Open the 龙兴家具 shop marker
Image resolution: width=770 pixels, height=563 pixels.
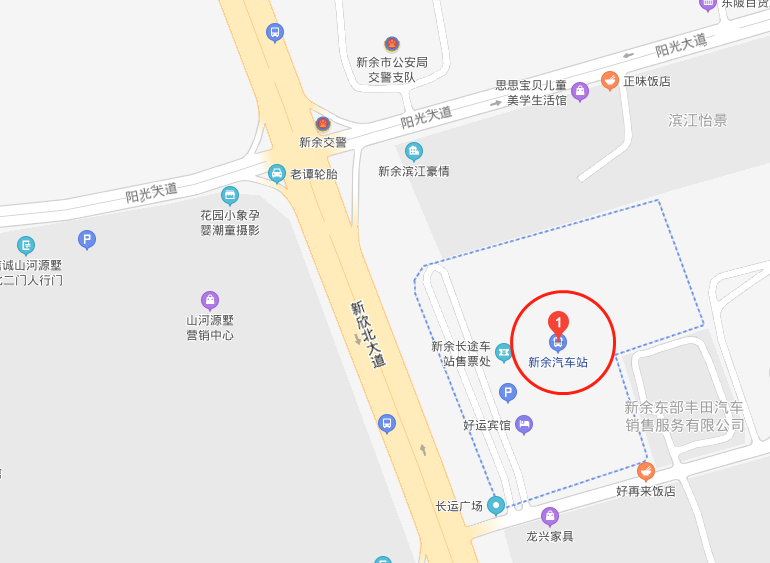549,516
